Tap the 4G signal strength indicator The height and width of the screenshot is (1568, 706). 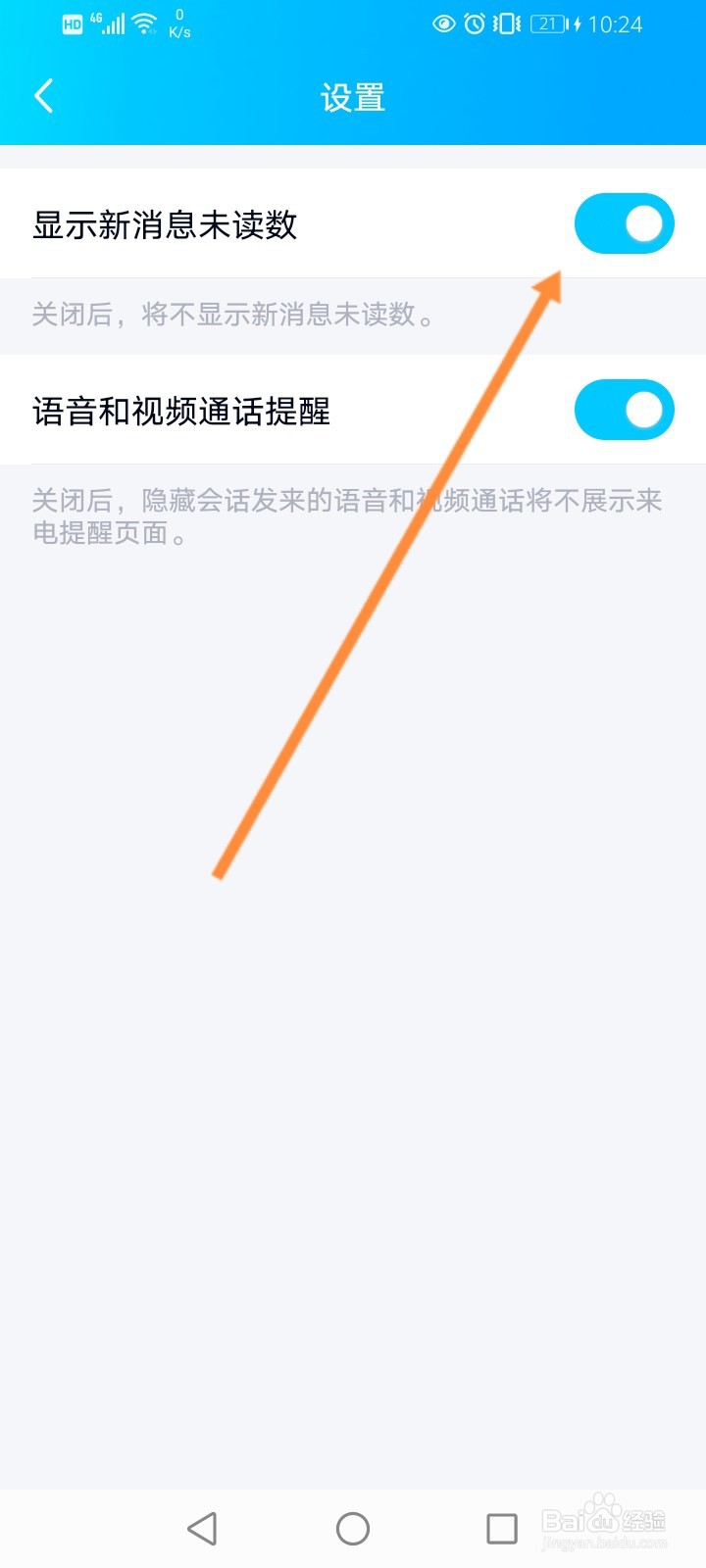click(x=111, y=24)
